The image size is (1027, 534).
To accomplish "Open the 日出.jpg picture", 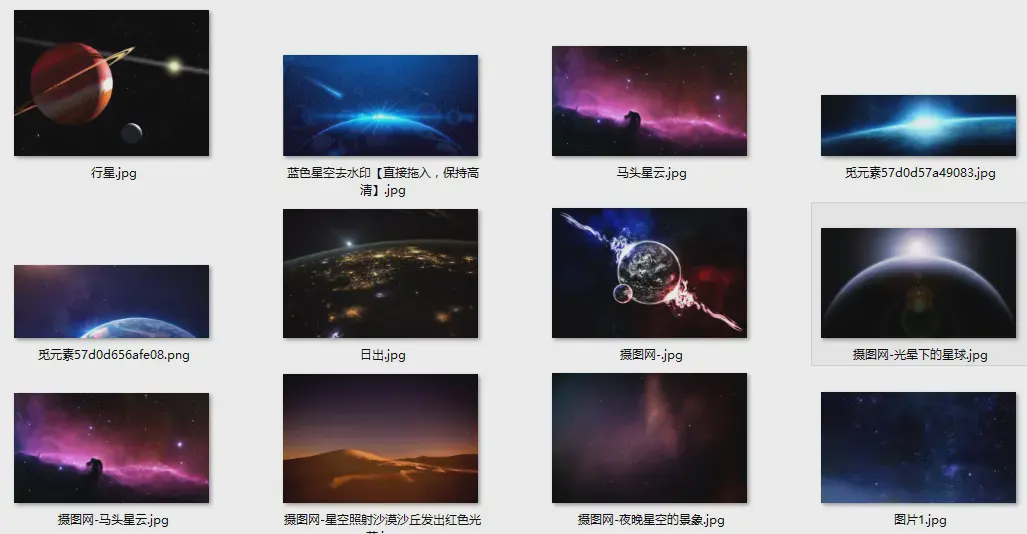I will [x=380, y=273].
